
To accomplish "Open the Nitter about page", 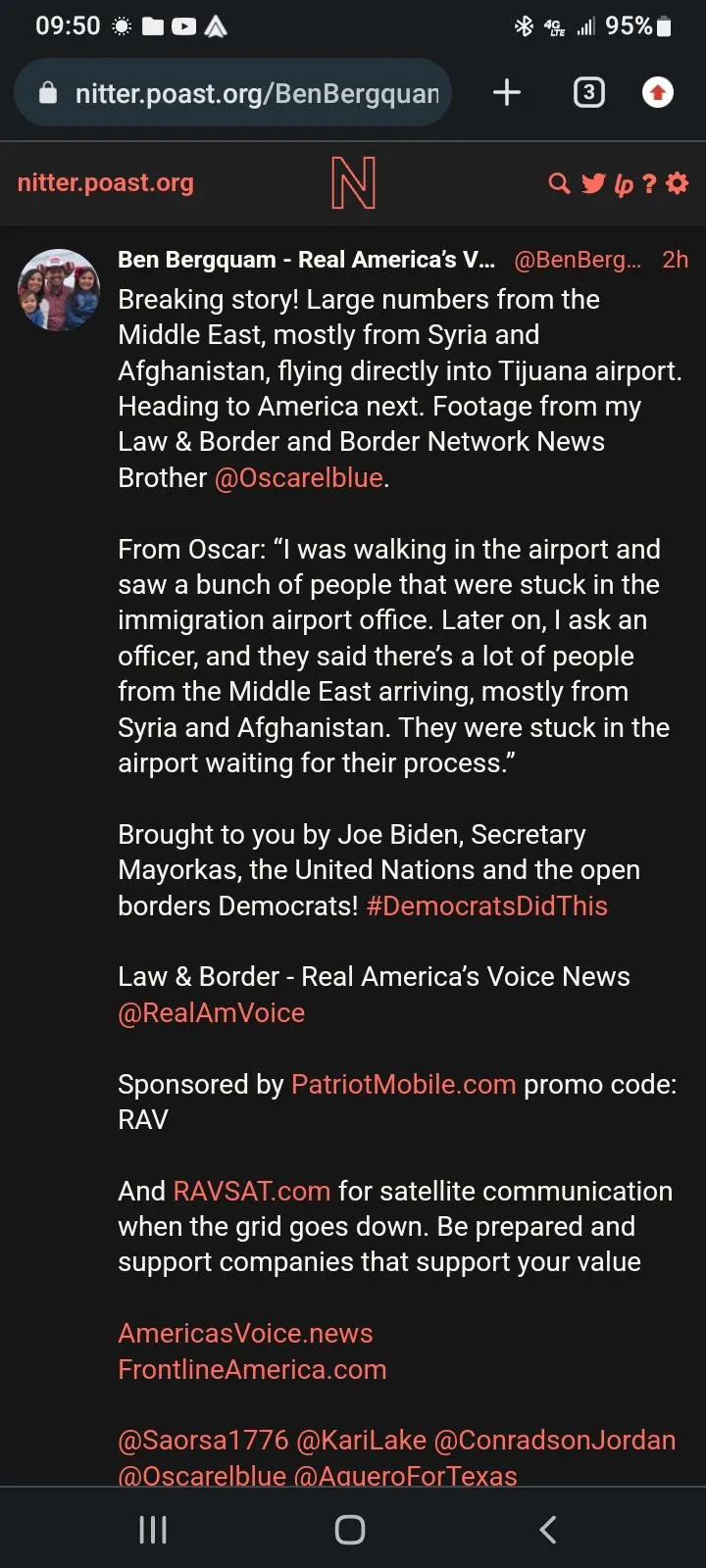I will point(649,183).
